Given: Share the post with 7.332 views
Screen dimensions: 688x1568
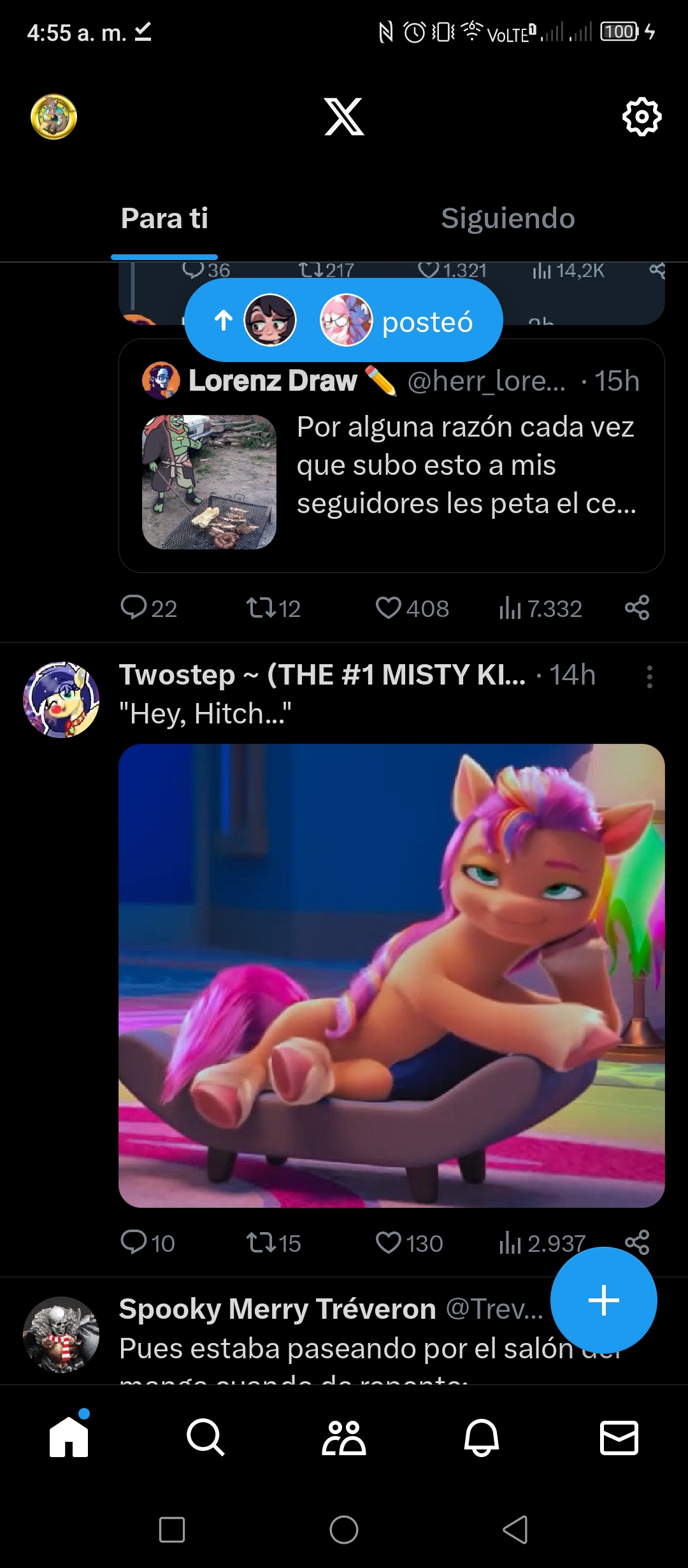Looking at the screenshot, I should [637, 607].
